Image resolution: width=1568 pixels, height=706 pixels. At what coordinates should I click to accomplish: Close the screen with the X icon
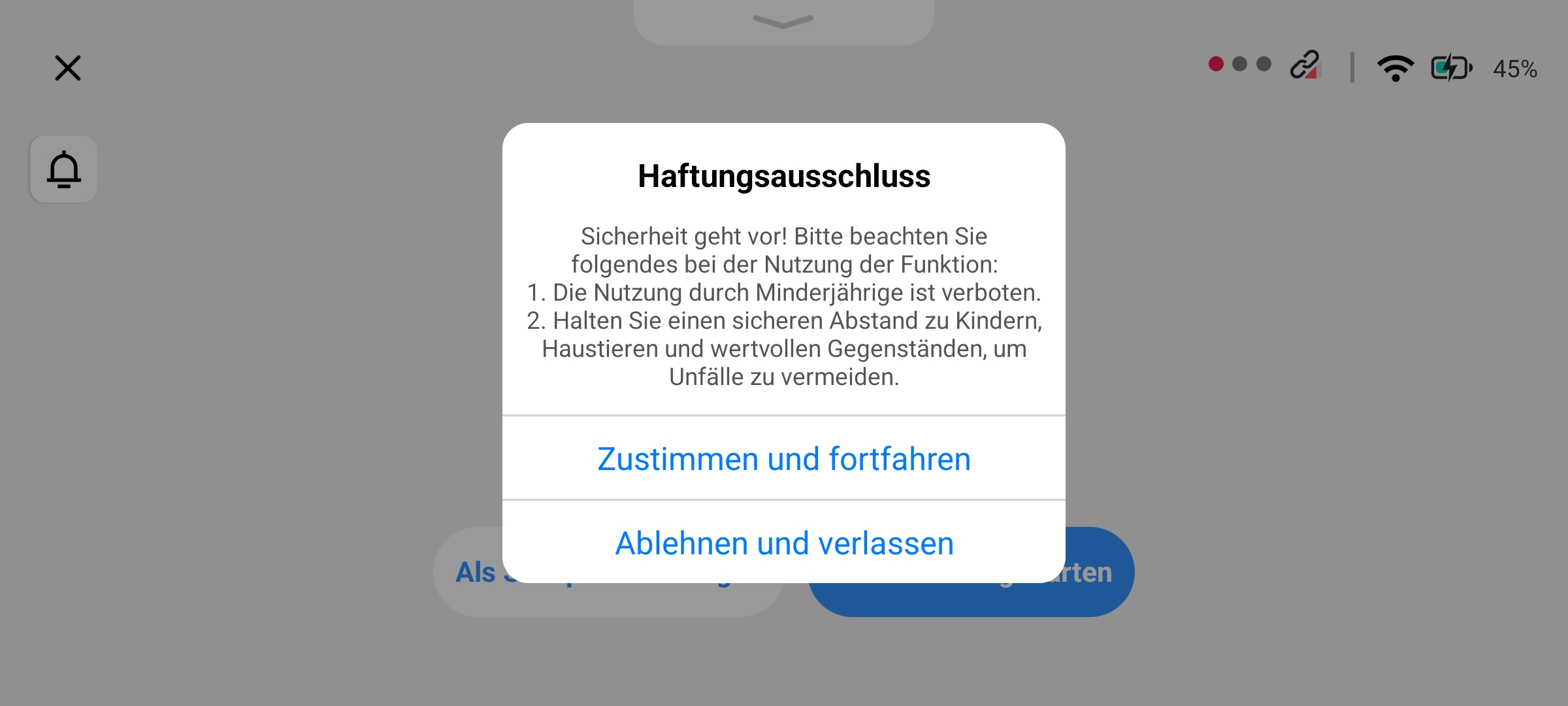pyautogui.click(x=68, y=68)
